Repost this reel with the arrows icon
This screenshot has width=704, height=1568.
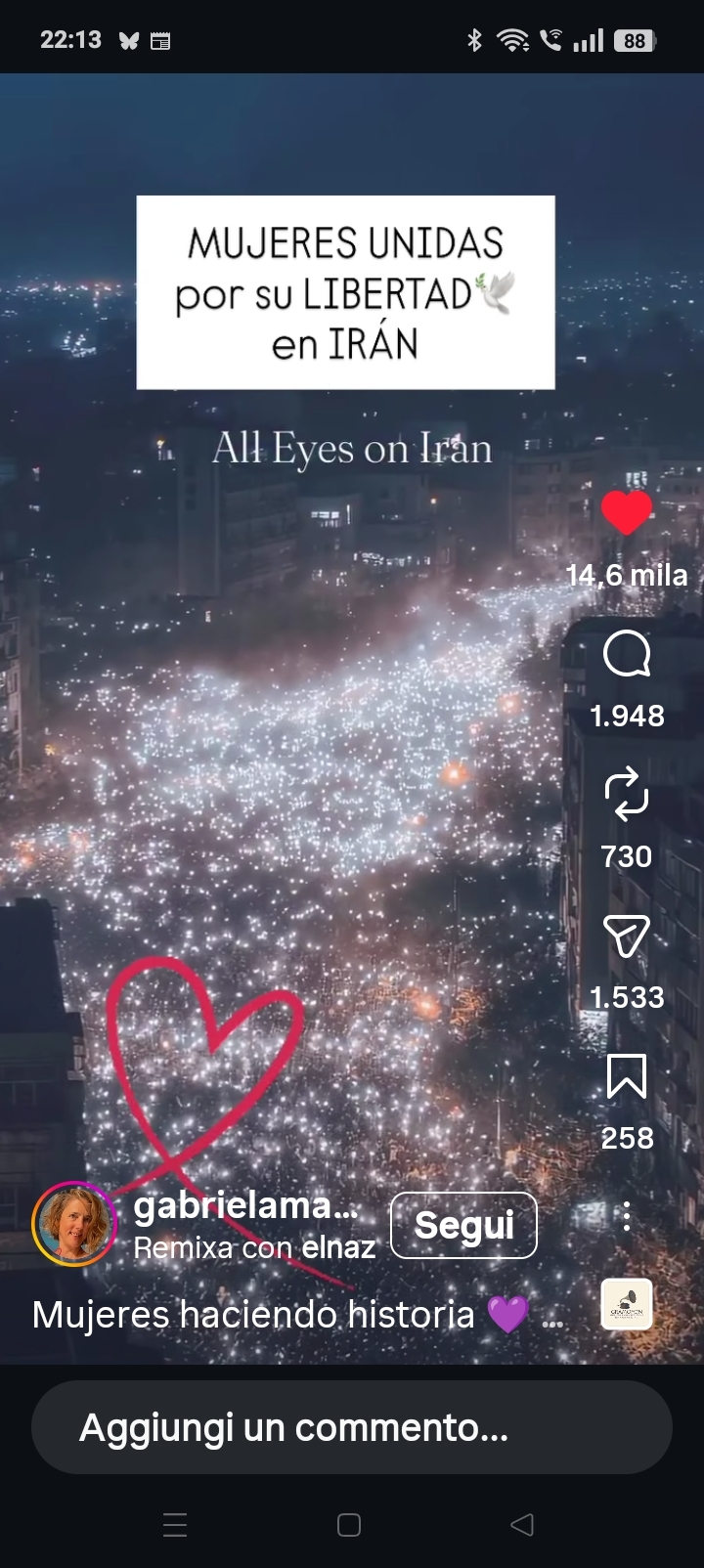(627, 794)
